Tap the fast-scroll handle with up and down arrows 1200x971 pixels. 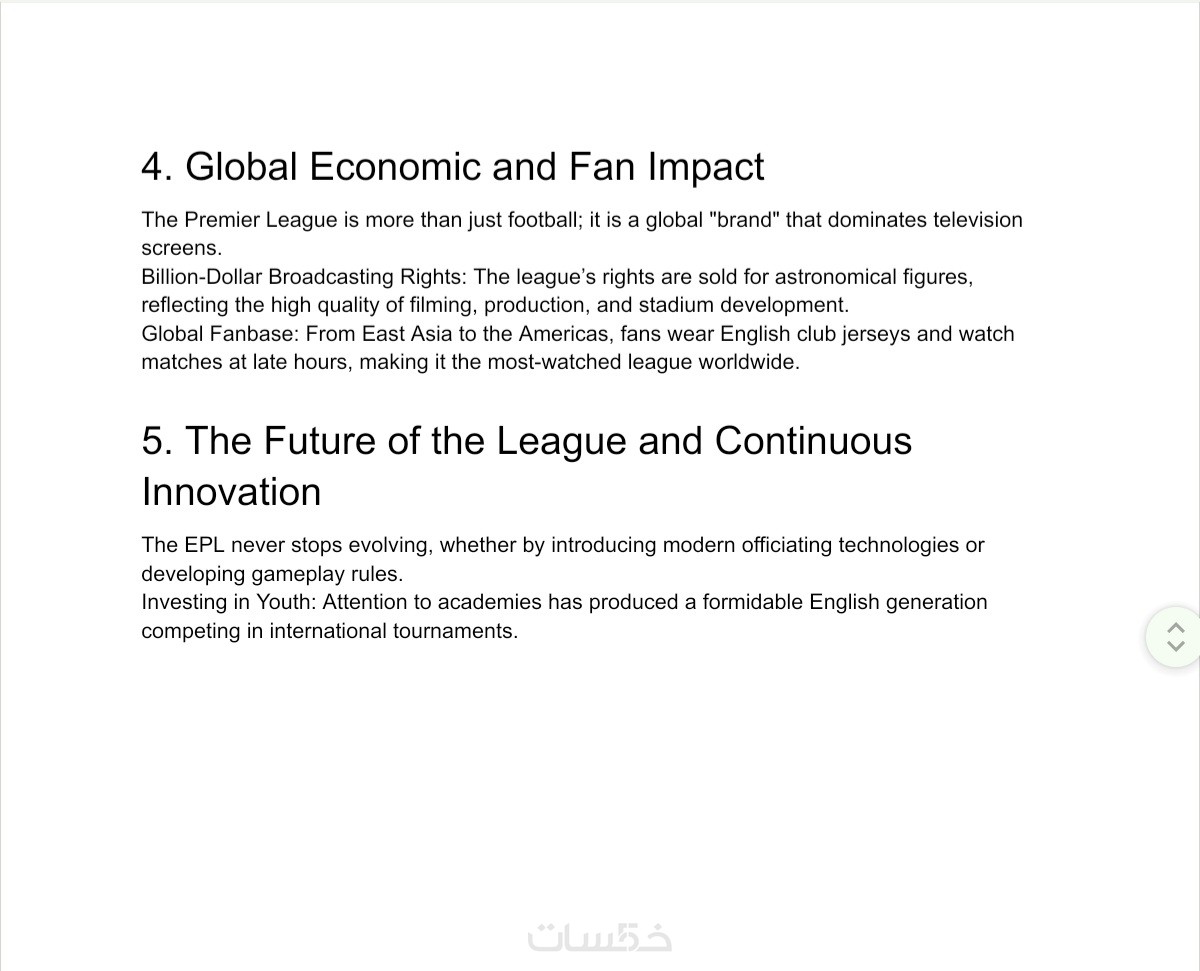(x=1176, y=636)
